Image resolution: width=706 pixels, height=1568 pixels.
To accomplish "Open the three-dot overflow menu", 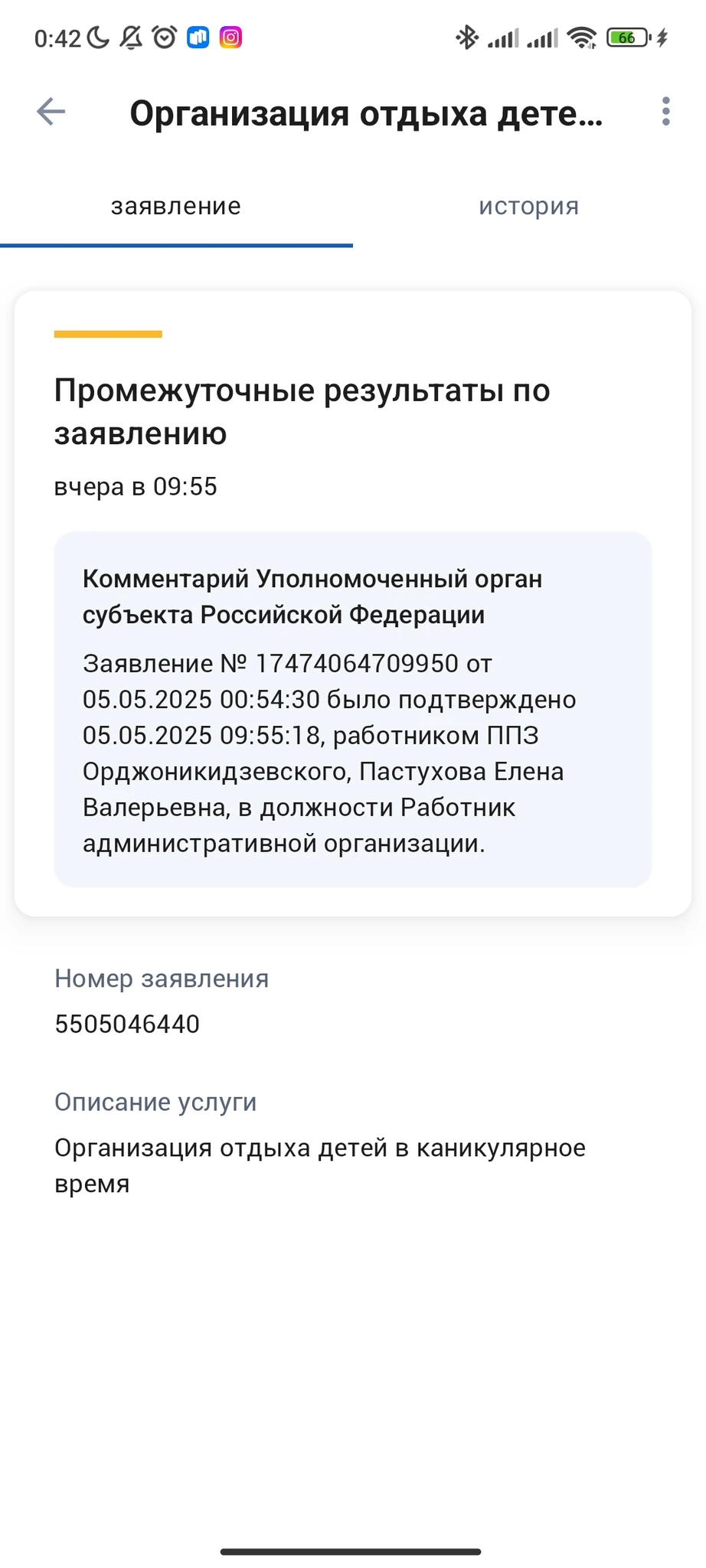I will click(x=665, y=112).
